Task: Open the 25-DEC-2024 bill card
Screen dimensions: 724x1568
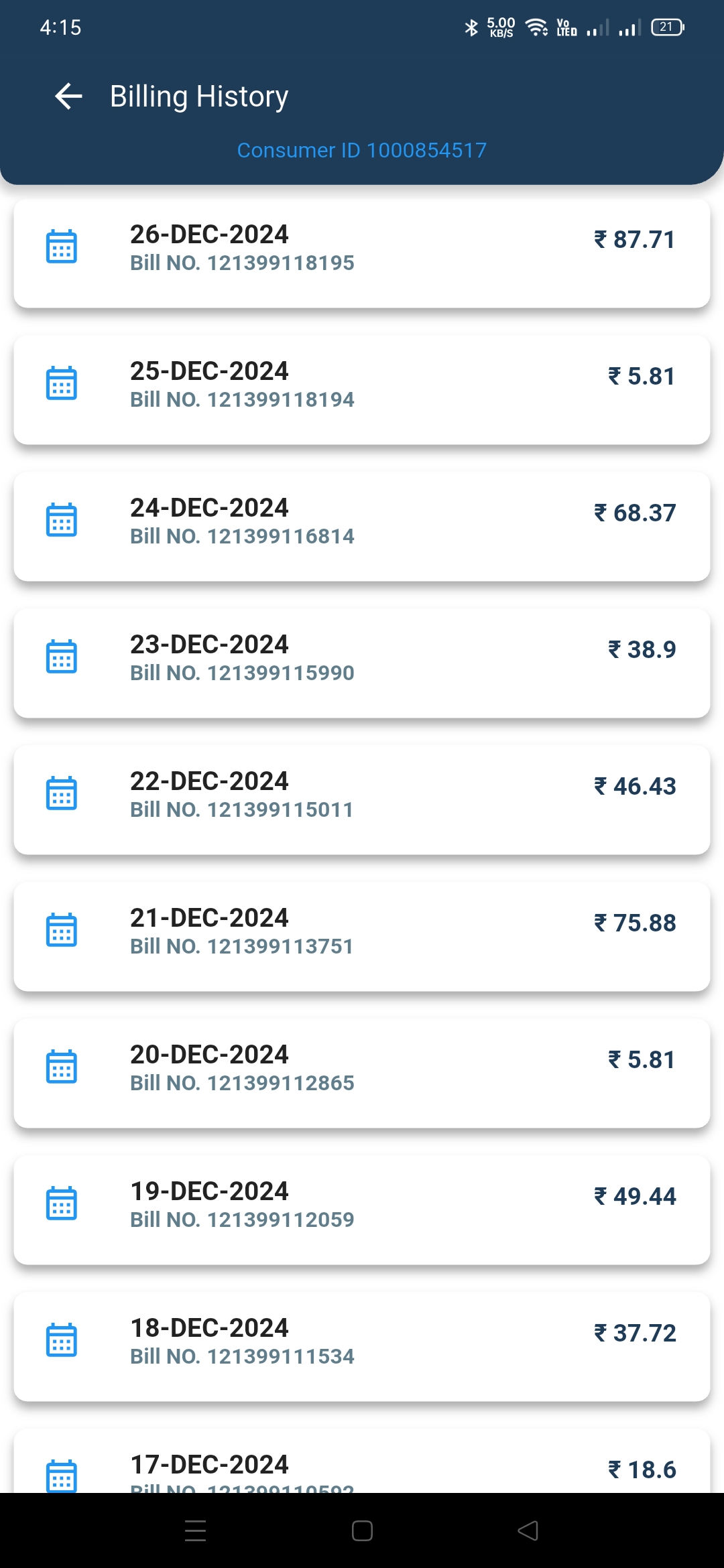Action: click(x=362, y=391)
